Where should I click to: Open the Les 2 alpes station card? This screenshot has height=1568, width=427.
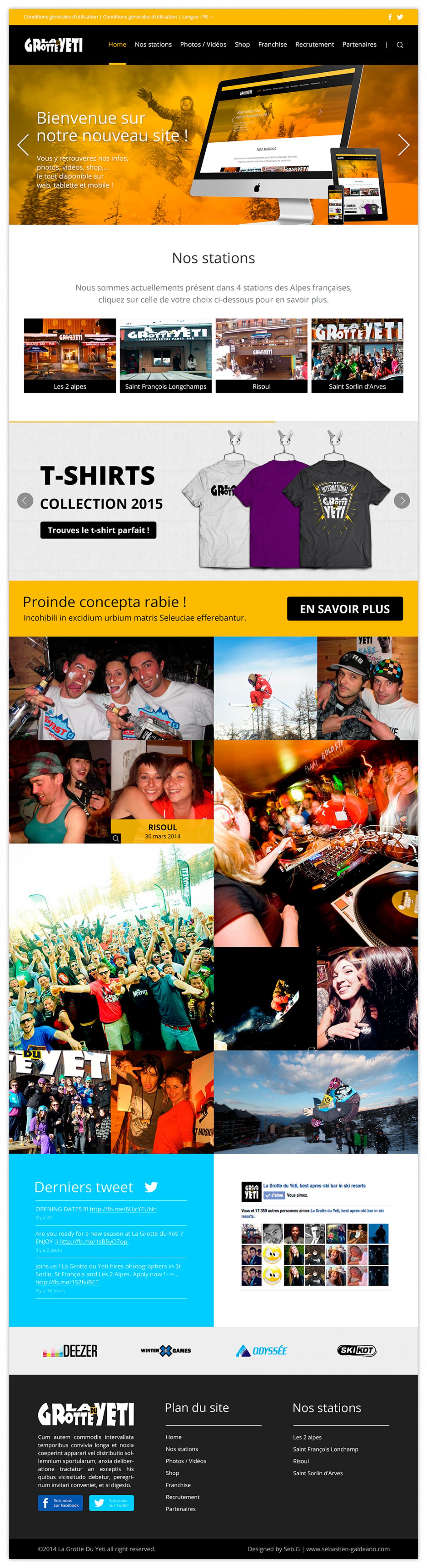click(x=69, y=356)
